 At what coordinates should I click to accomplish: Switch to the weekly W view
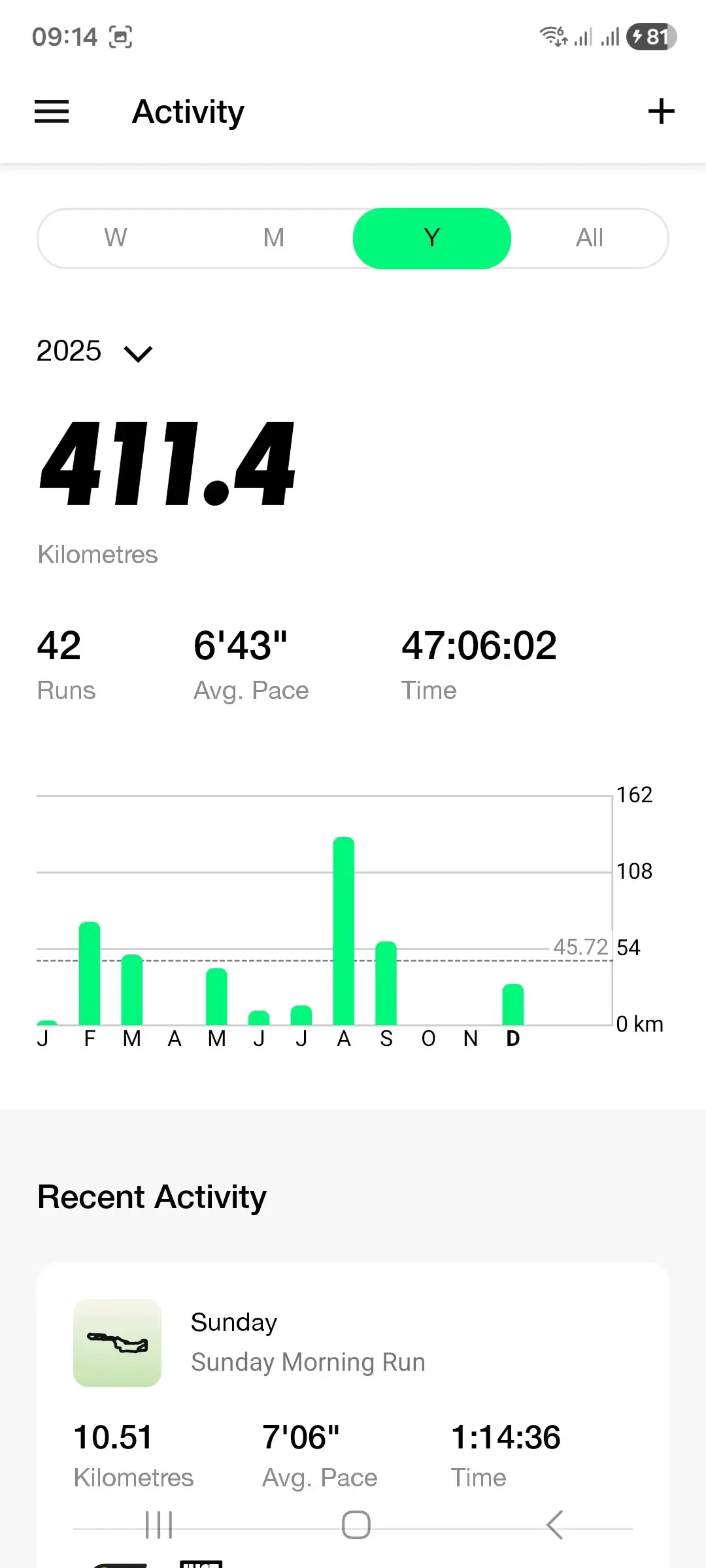pyautogui.click(x=116, y=238)
